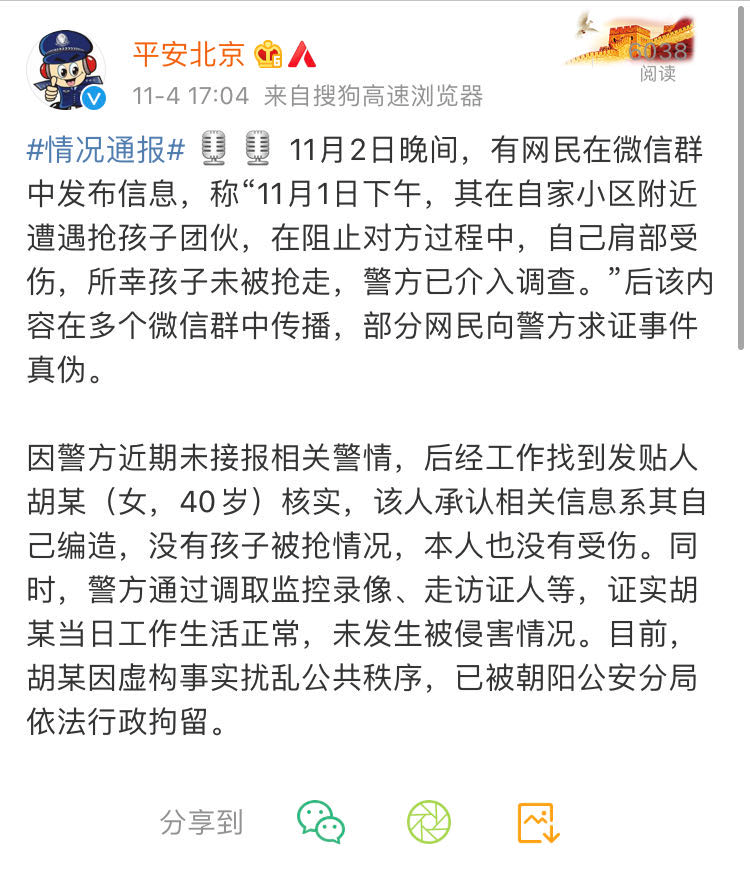Open the #情况通报# hashtag topic
The width and height of the screenshot is (750, 896).
click(x=106, y=151)
